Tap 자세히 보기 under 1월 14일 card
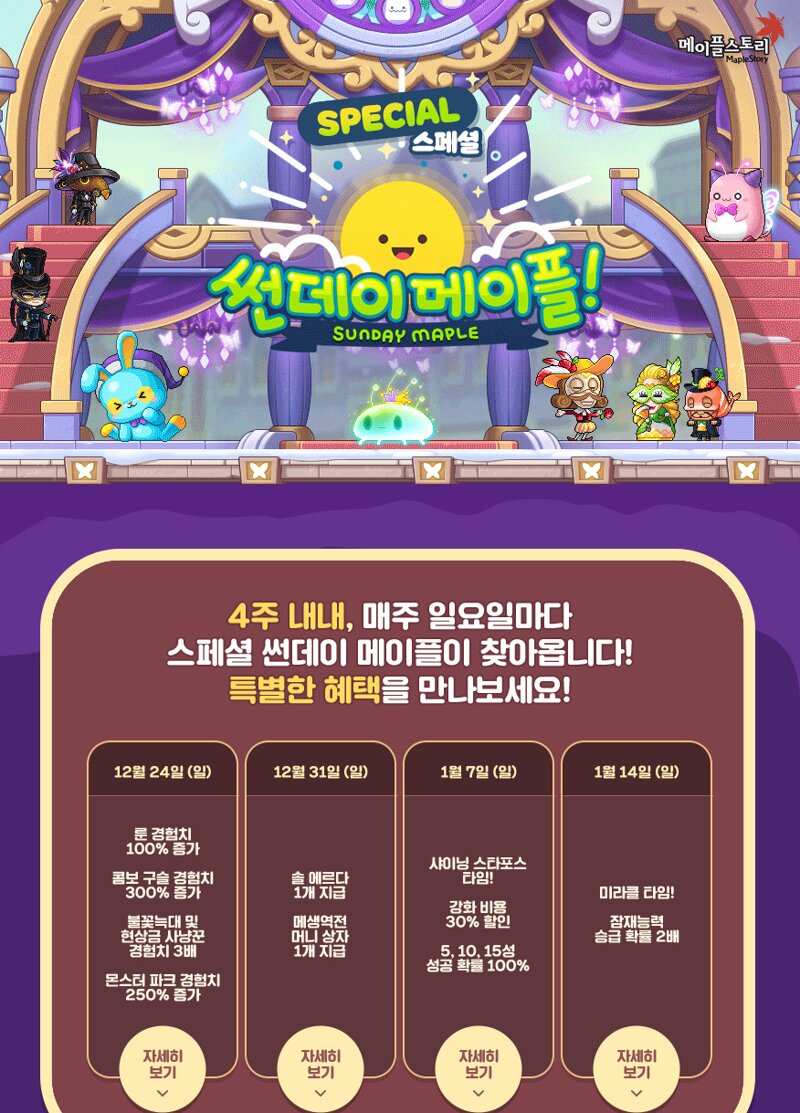The image size is (800, 1113). click(x=636, y=1066)
